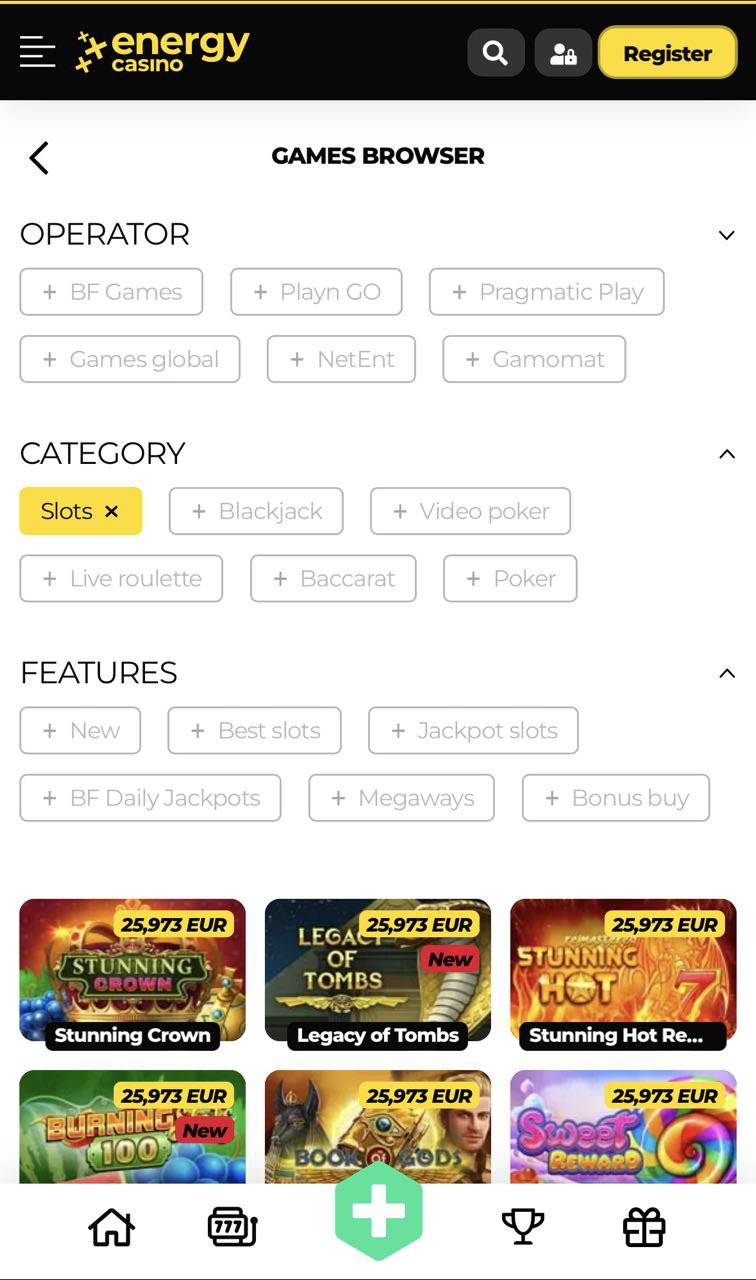This screenshot has height=1280, width=756.
Task: Filter by NetEnt operator
Action: (341, 359)
